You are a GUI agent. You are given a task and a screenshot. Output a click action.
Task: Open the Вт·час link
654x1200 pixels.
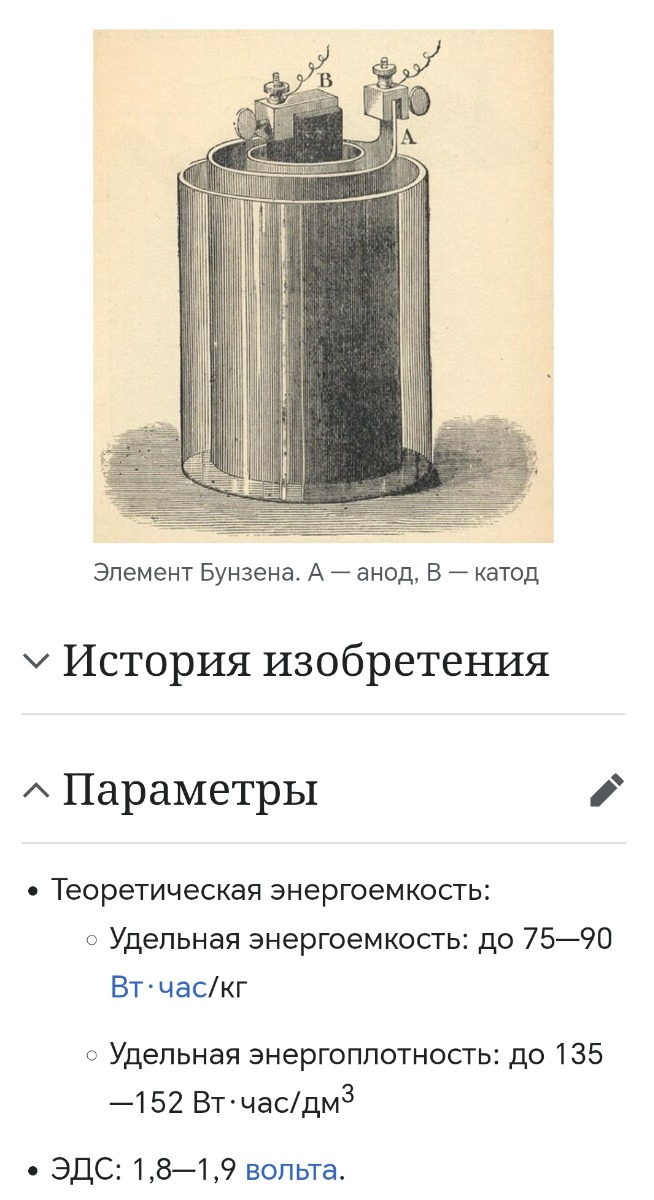(x=158, y=988)
